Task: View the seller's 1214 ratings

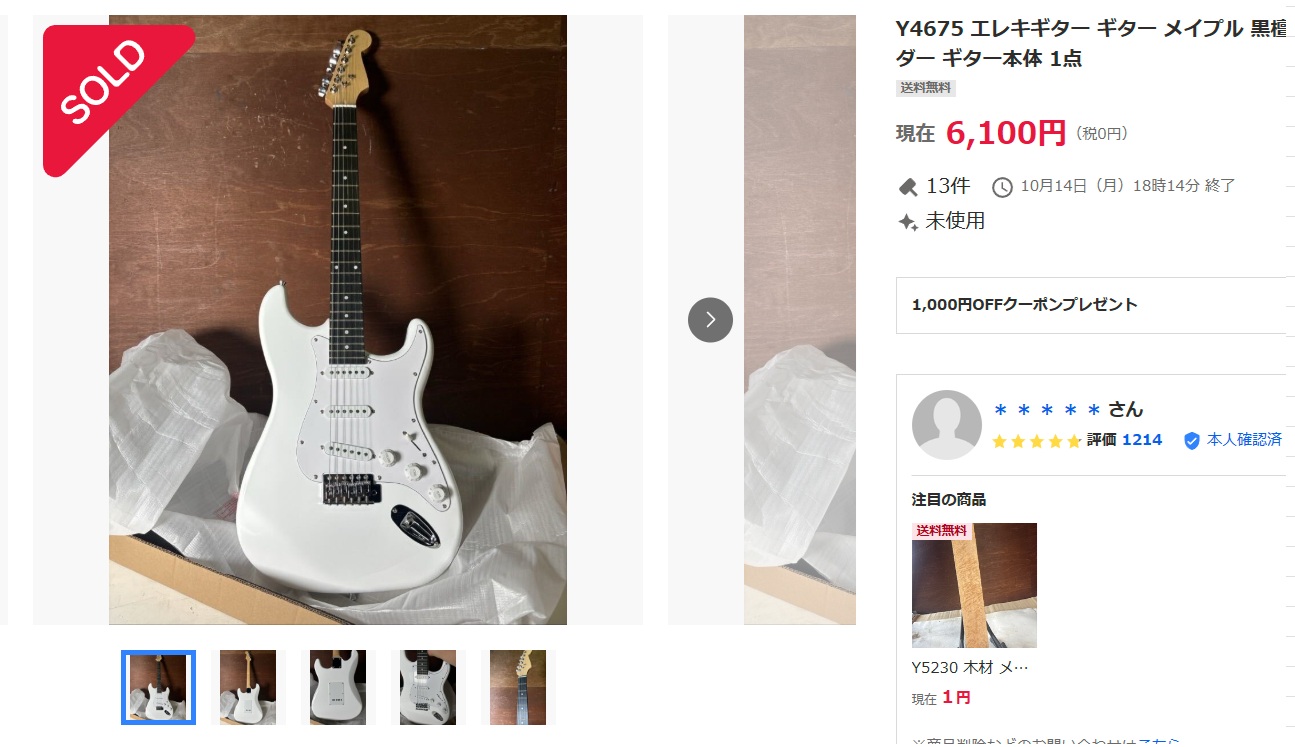Action: pos(1141,440)
